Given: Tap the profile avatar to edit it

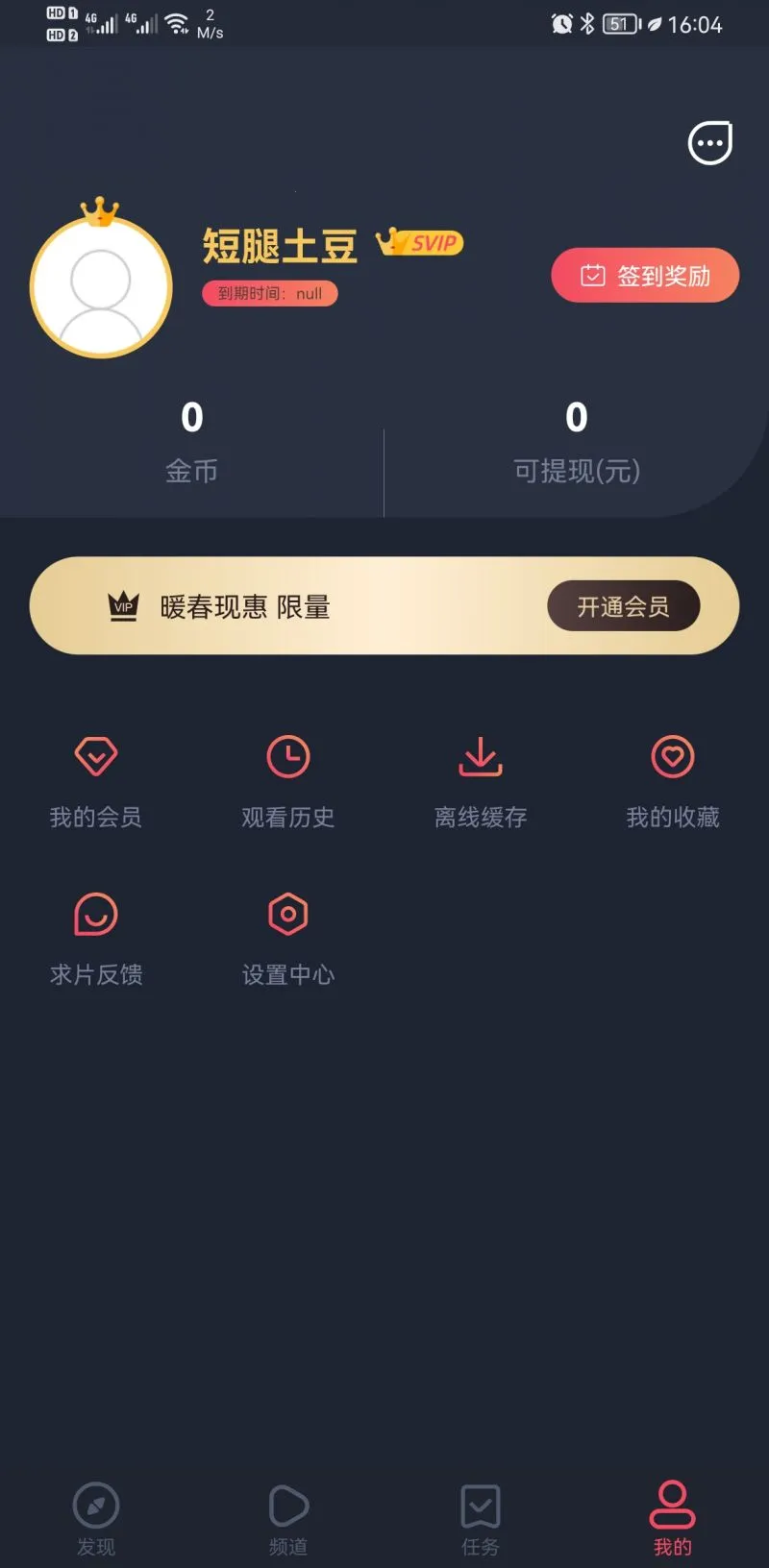Looking at the screenshot, I should click(100, 287).
